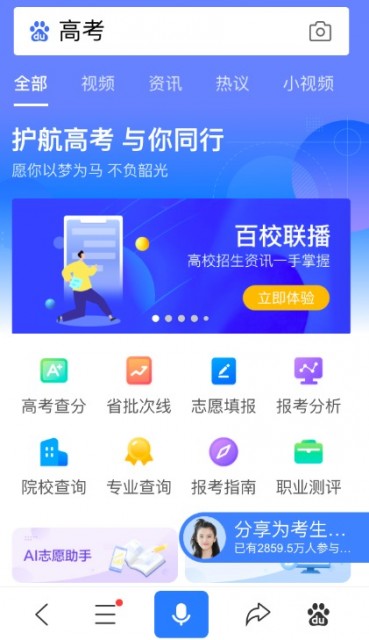Switch to the 资讯 tab
The width and height of the screenshot is (369, 640).
(x=165, y=83)
